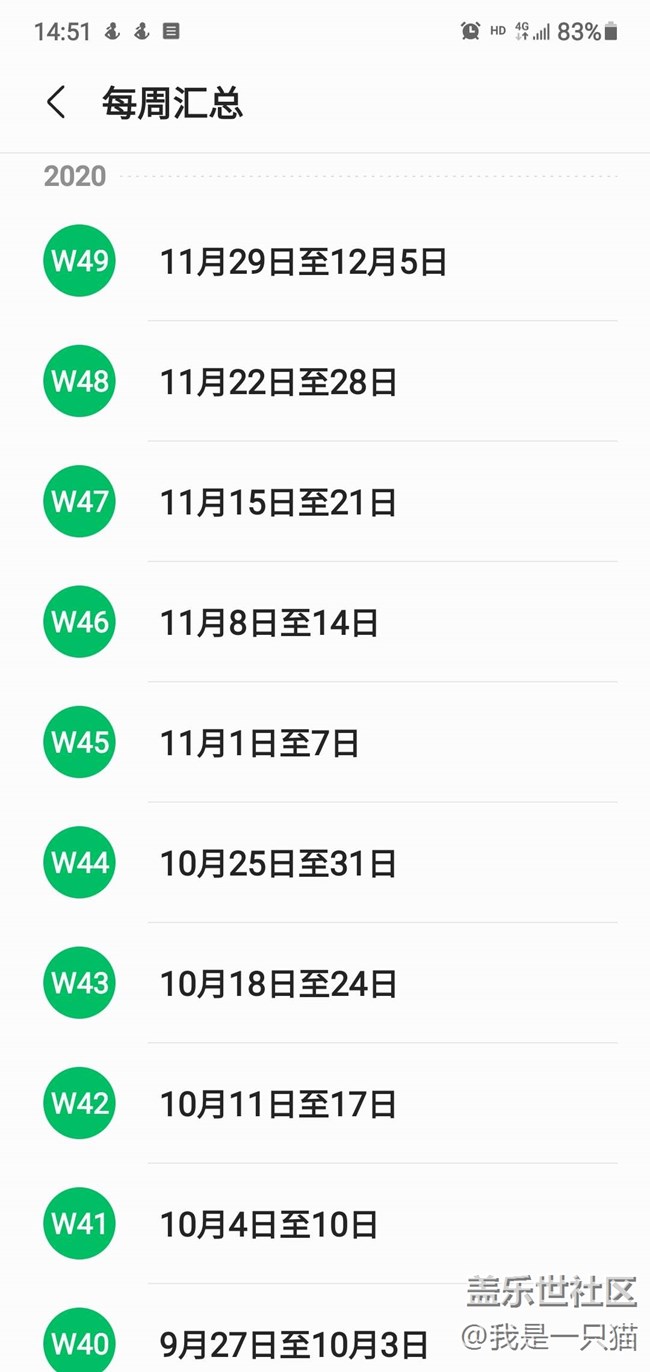Open week W49 summary, 11月29日至12月5日
This screenshot has height=1372, width=650.
tap(325, 261)
